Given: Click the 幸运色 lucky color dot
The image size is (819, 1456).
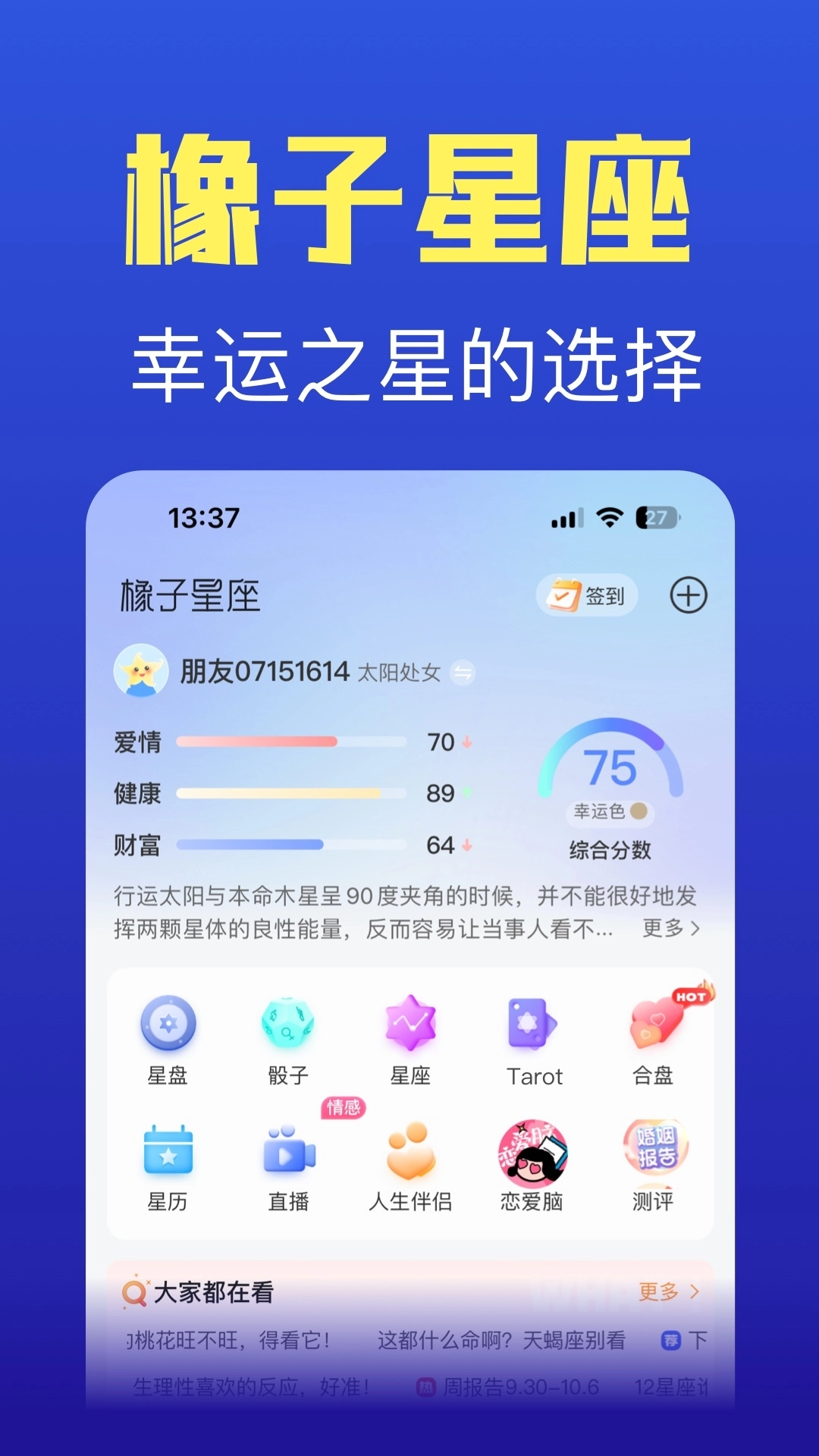Looking at the screenshot, I should click(x=641, y=811).
